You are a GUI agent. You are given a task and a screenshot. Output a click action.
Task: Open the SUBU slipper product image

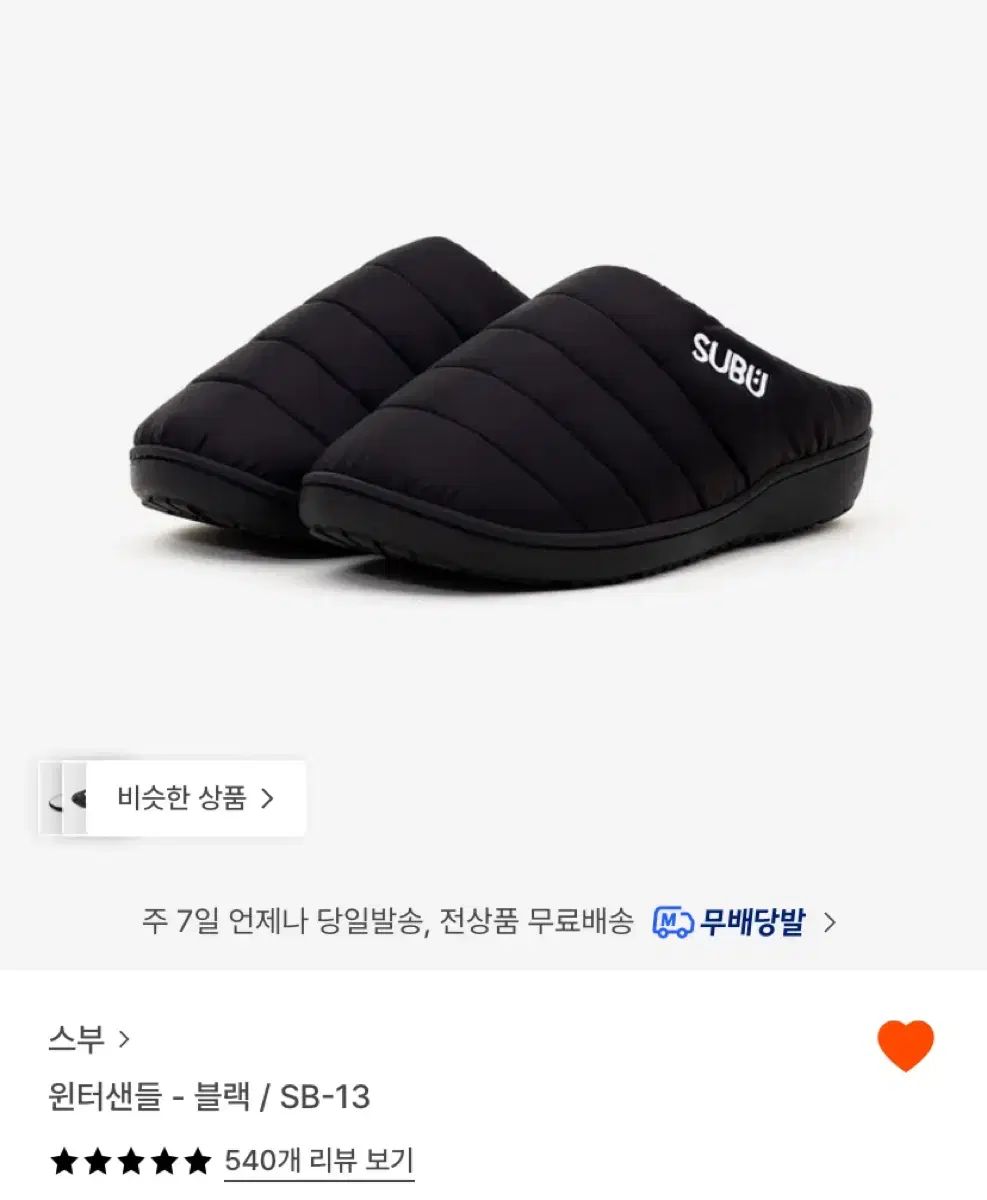coord(500,410)
